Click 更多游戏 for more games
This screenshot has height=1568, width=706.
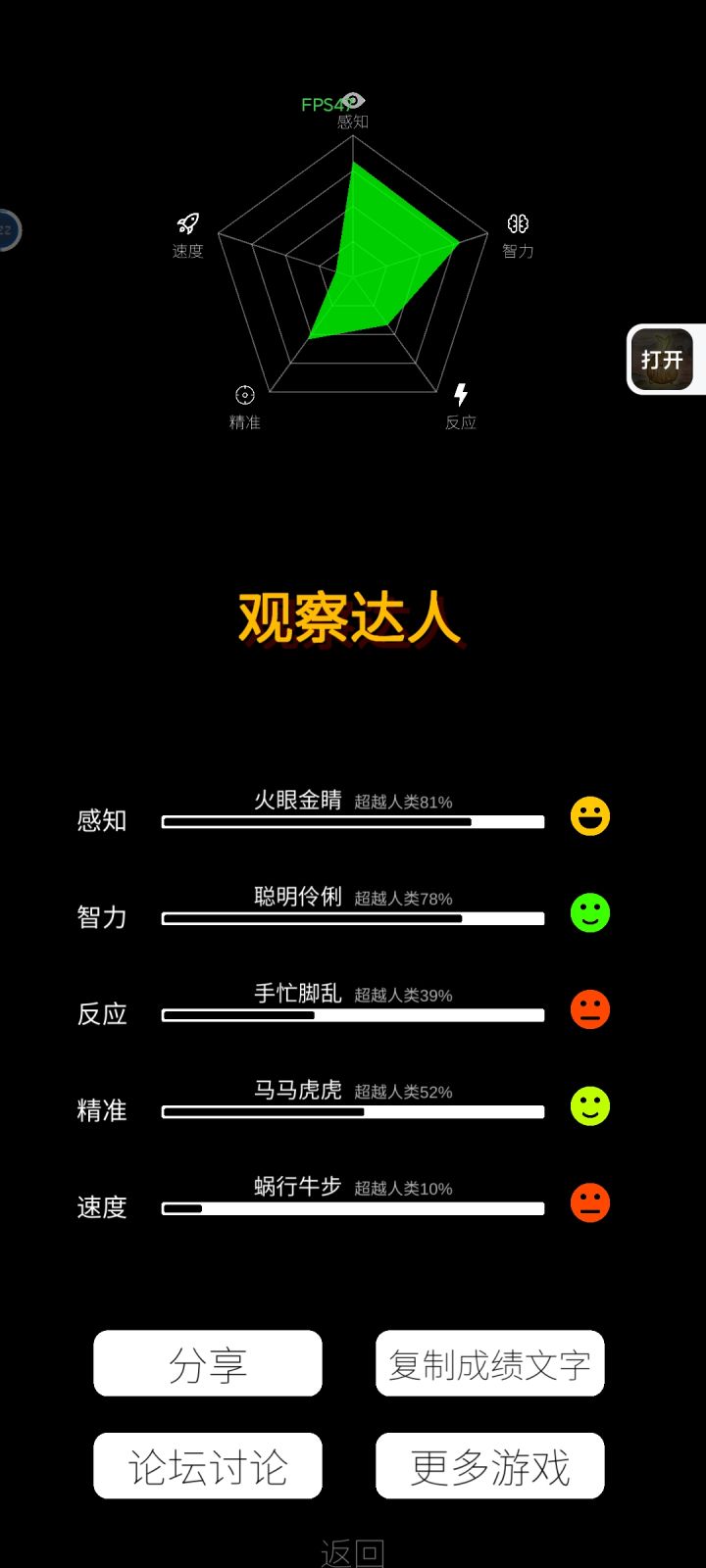[489, 1466]
